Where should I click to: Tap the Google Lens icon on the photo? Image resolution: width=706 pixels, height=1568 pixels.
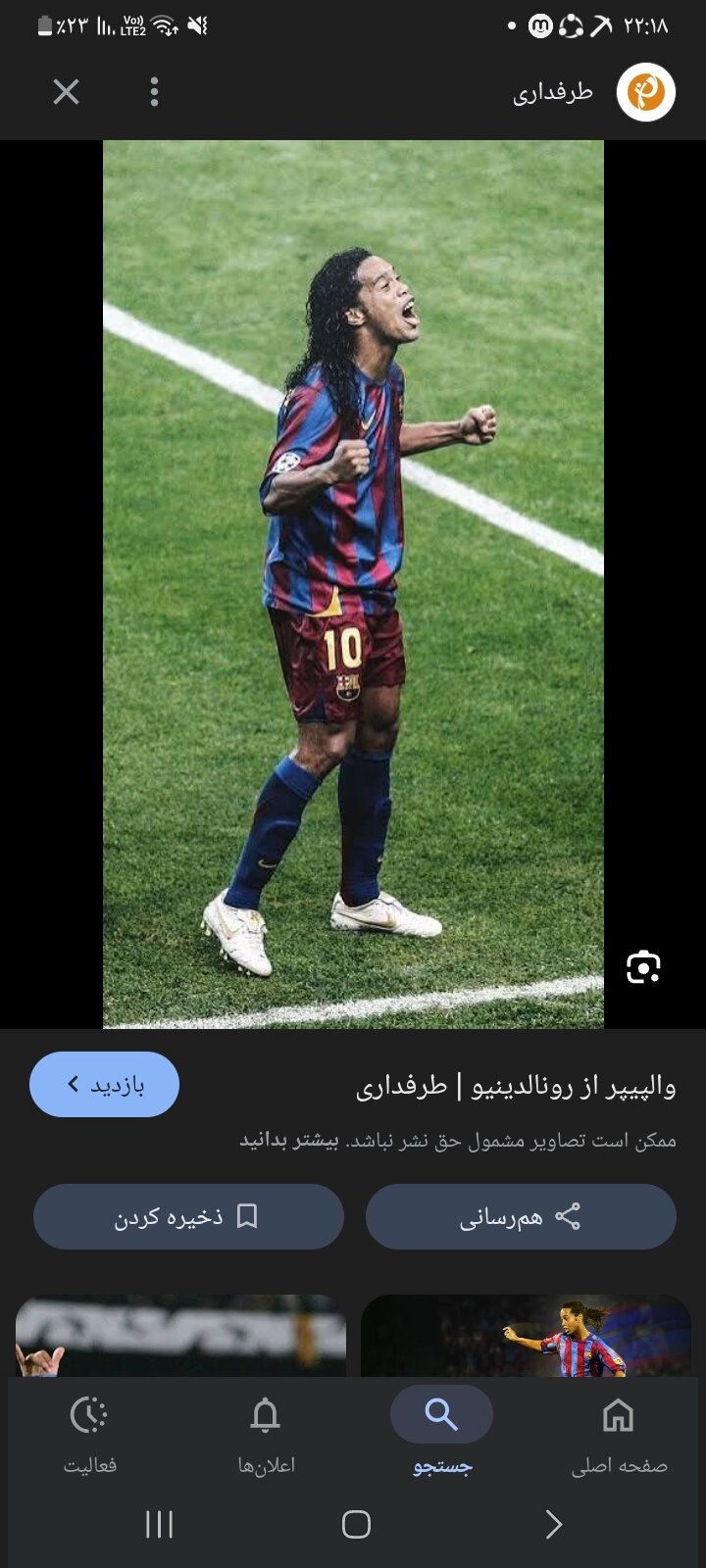coord(643,966)
